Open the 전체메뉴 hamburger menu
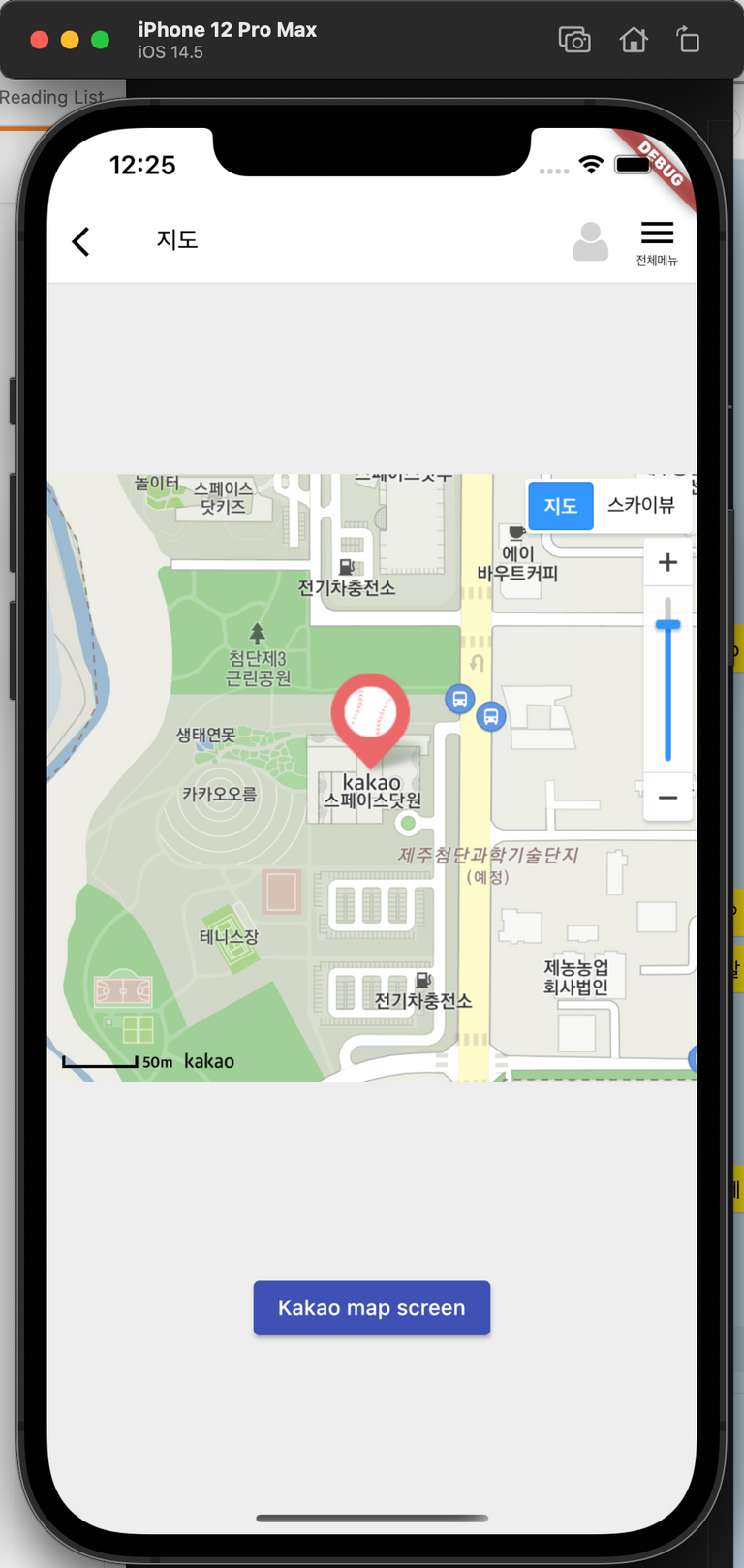The width and height of the screenshot is (744, 1568). pos(657,241)
